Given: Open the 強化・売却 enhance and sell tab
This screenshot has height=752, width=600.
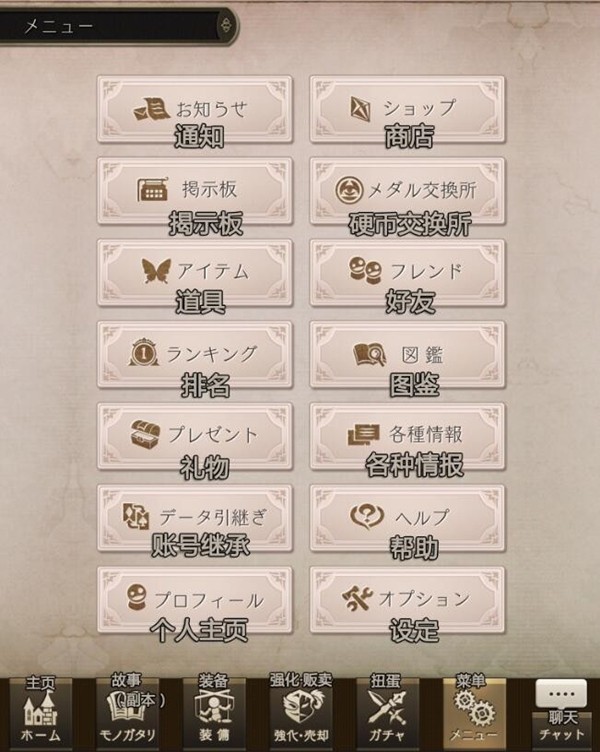Looking at the screenshot, I should pyautogui.click(x=300, y=712).
